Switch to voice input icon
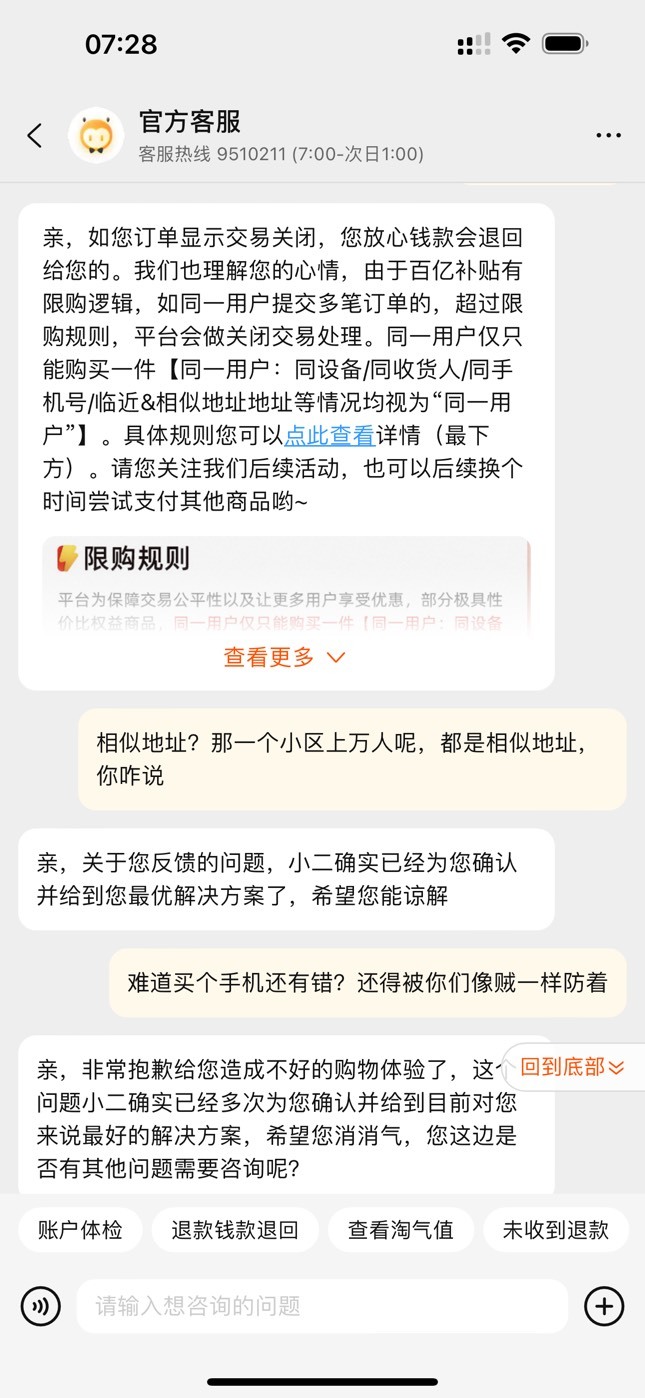Image resolution: width=645 pixels, height=1398 pixels. click(41, 1306)
